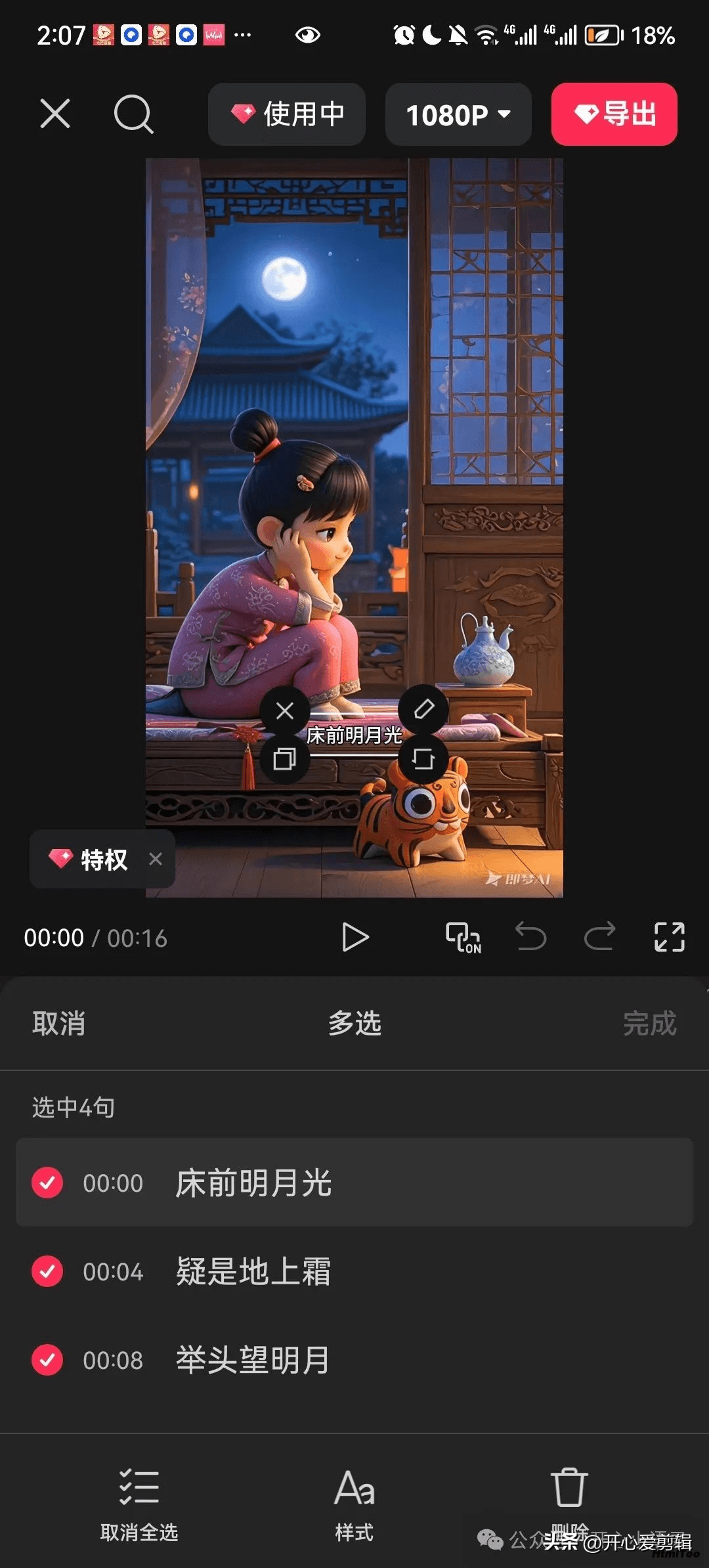This screenshot has height=1568, width=709.
Task: Dismiss the 特权 badge
Action: coord(156,859)
